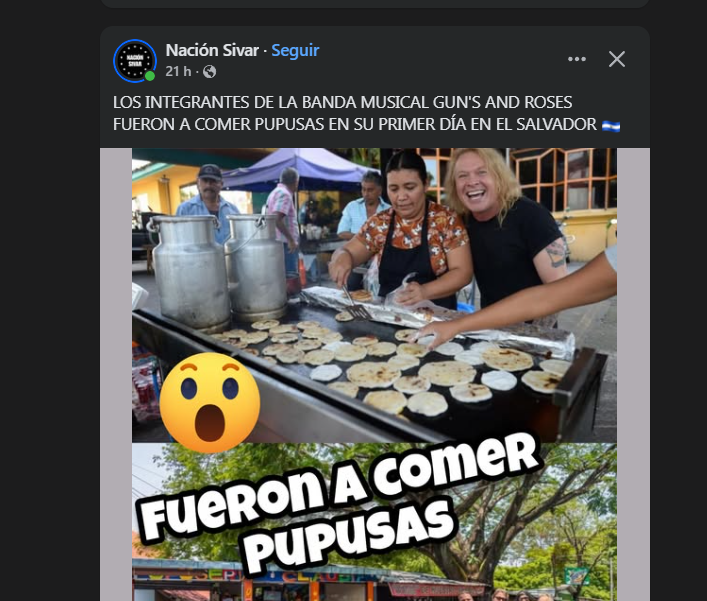Open the post's three-dot options menu
The image size is (707, 601).
point(577,59)
